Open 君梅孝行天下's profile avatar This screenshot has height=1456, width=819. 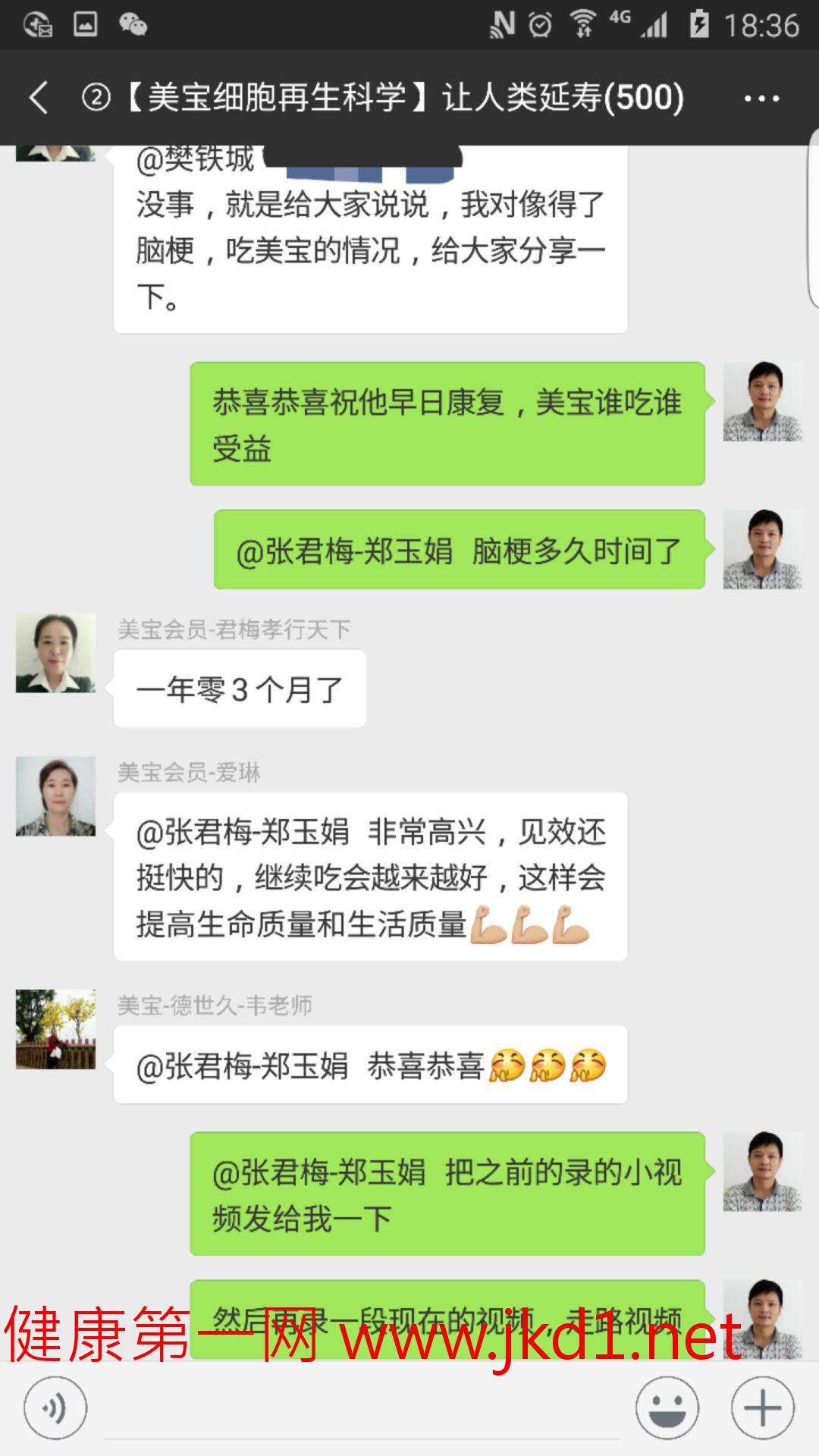pos(55,653)
